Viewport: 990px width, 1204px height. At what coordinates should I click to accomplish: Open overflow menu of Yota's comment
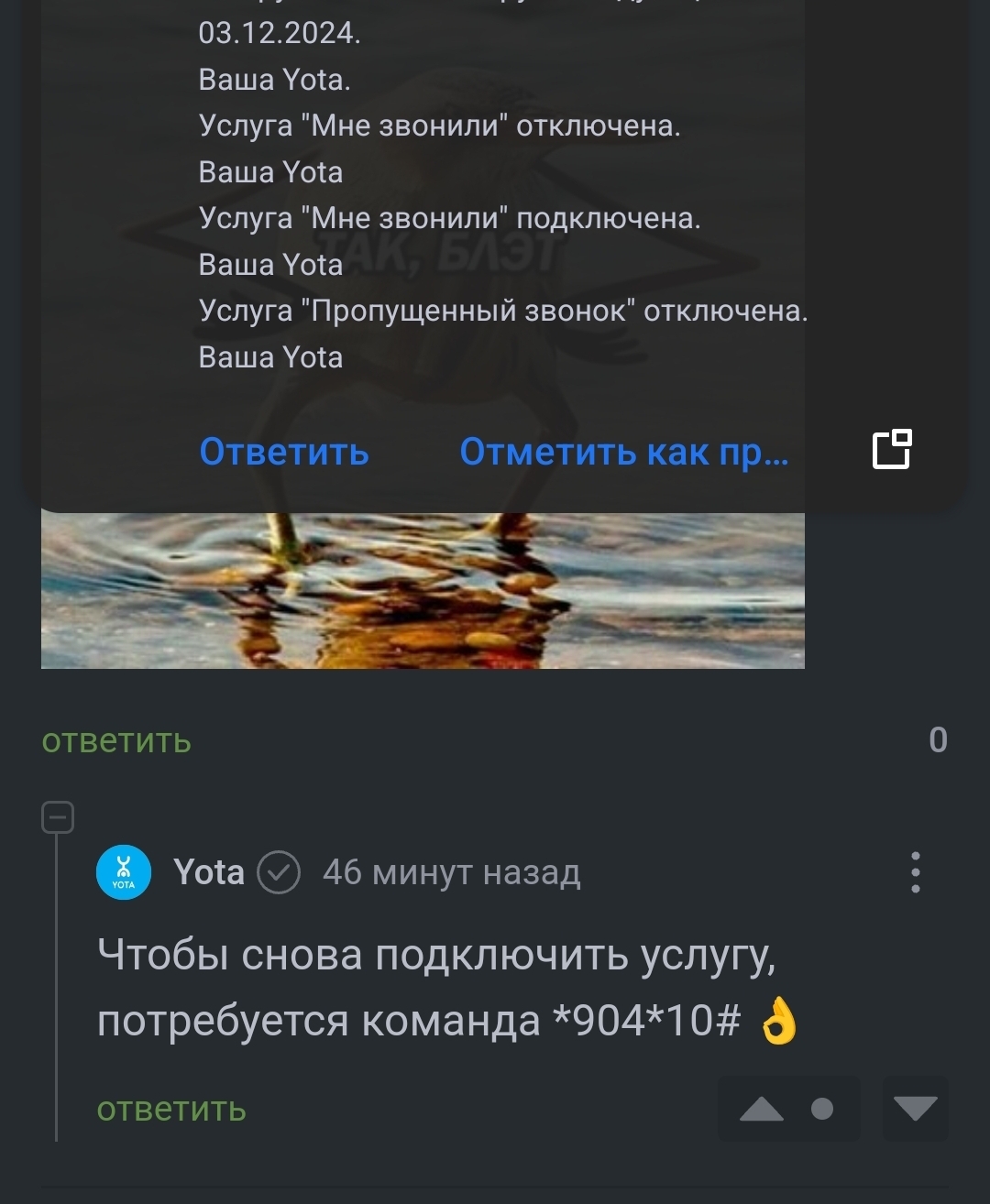[915, 872]
